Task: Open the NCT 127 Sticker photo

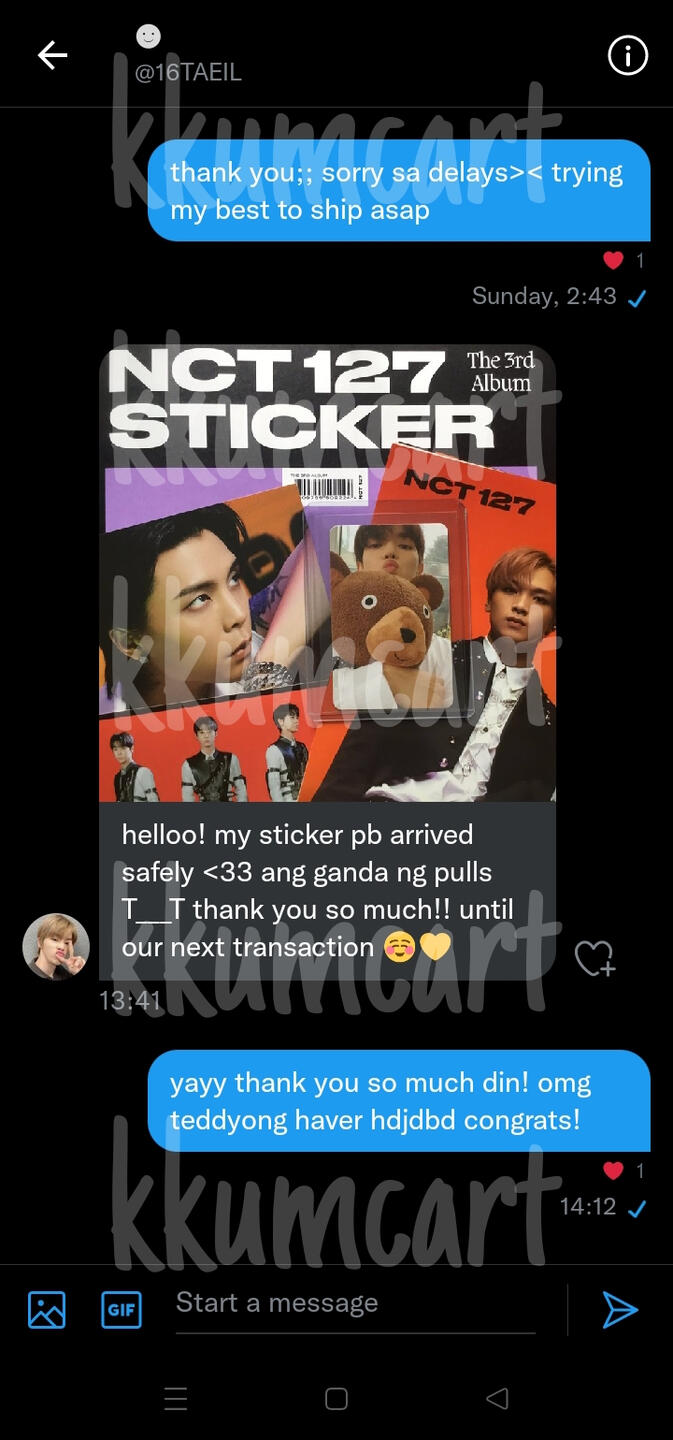Action: 327,573
